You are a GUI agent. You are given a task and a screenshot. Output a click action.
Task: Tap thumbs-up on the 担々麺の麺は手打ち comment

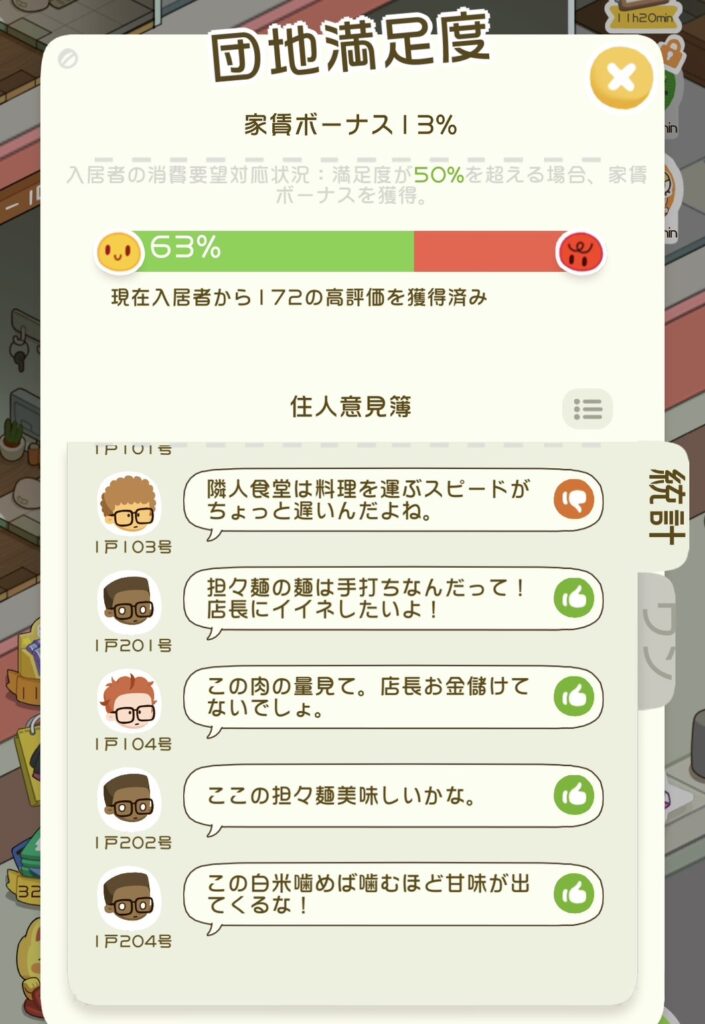[x=574, y=598]
